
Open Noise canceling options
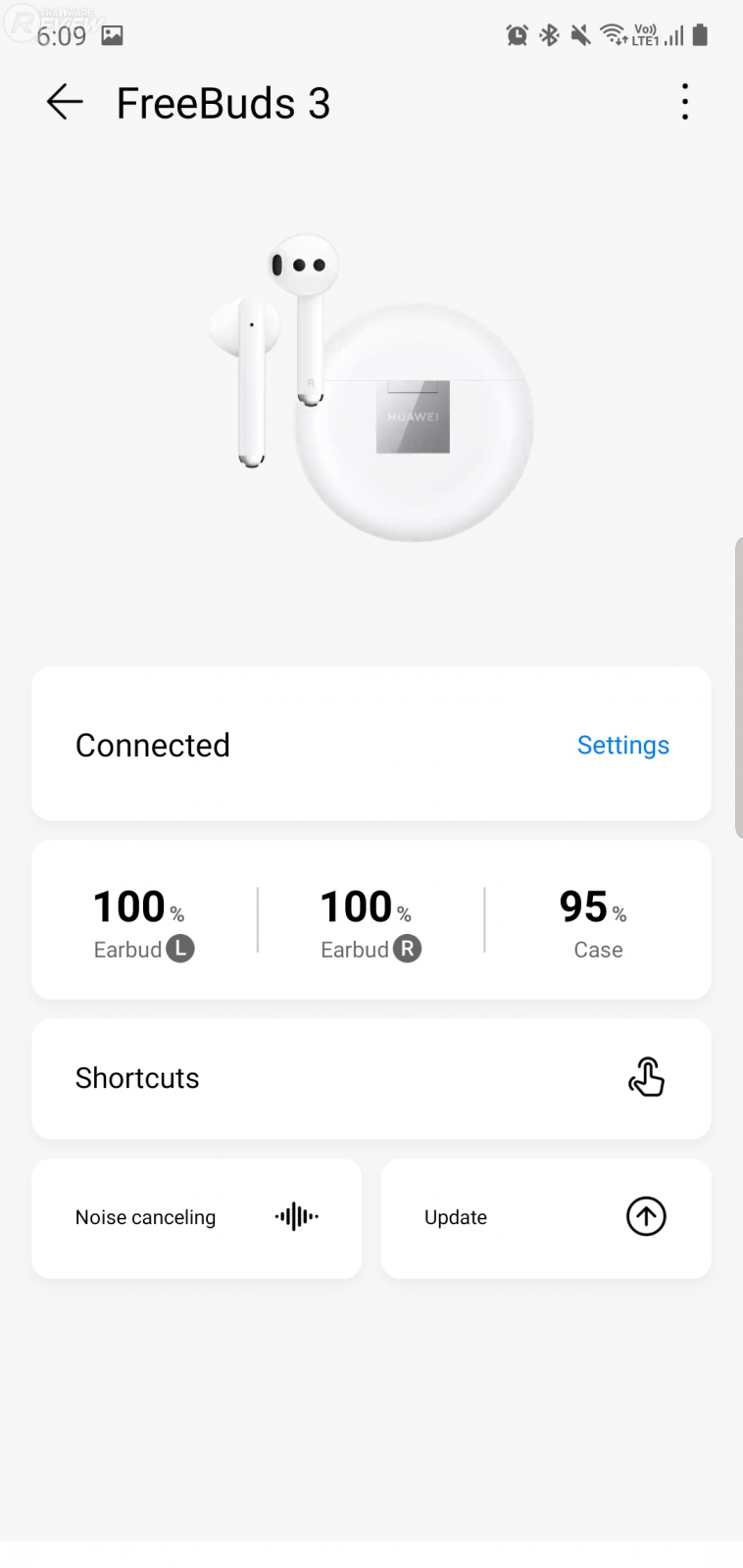(196, 1218)
